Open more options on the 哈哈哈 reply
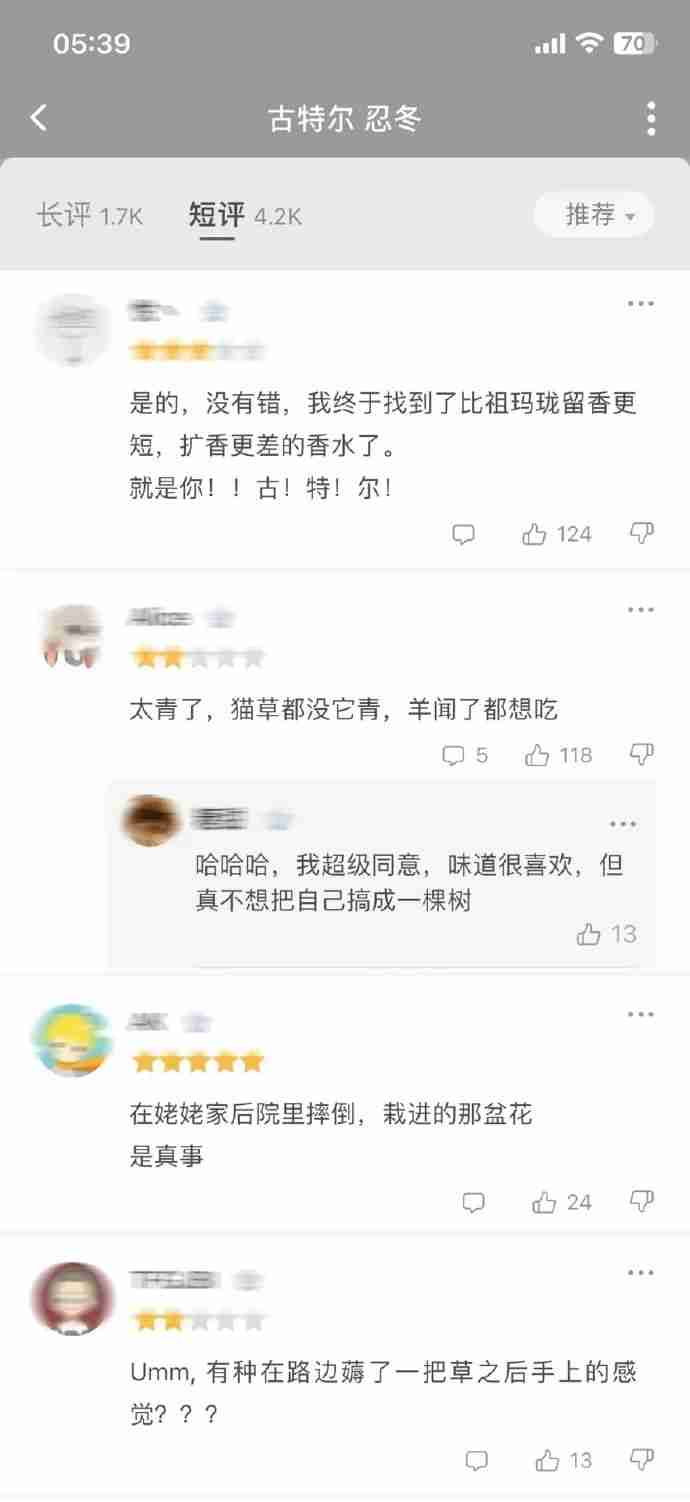Image resolution: width=690 pixels, height=1502 pixels. click(622, 825)
